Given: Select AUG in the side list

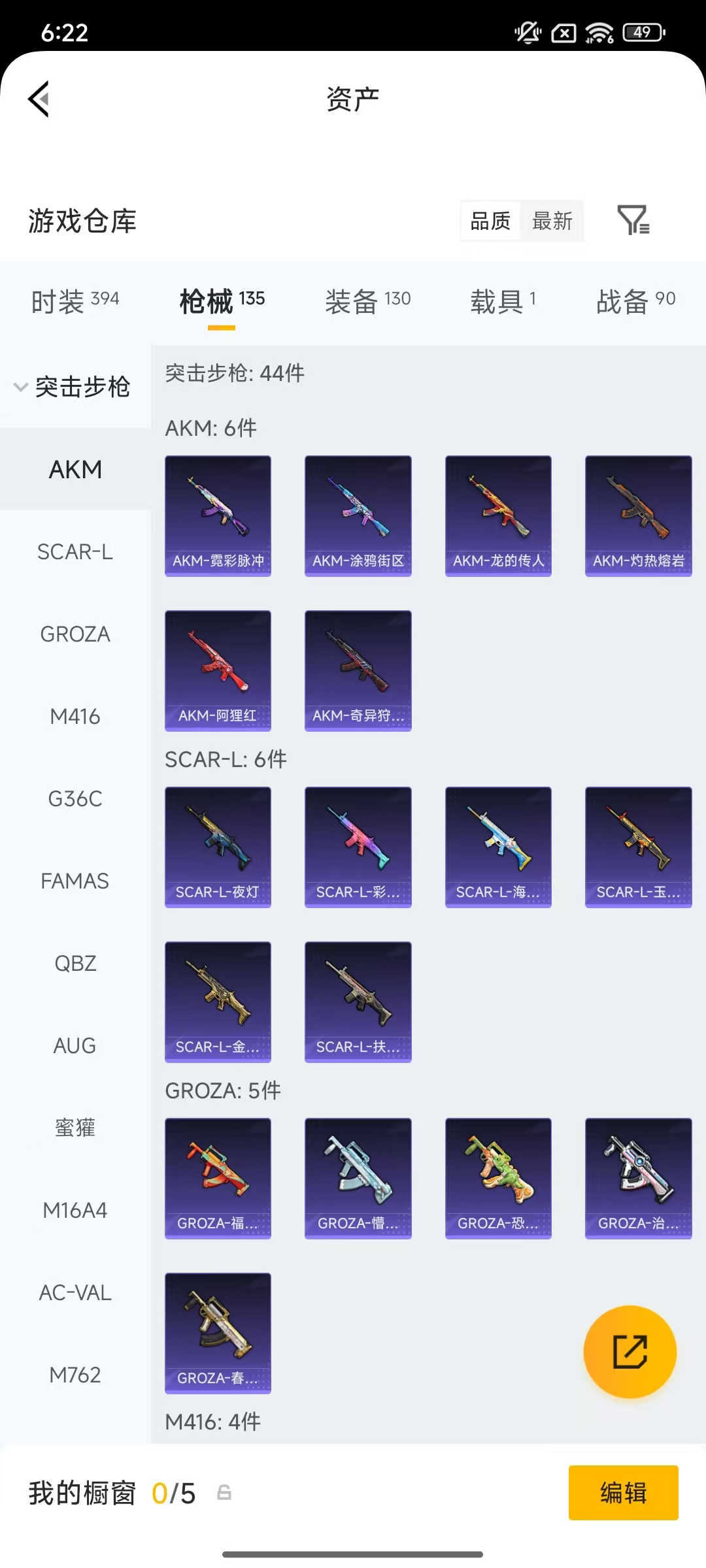Looking at the screenshot, I should click(75, 1046).
